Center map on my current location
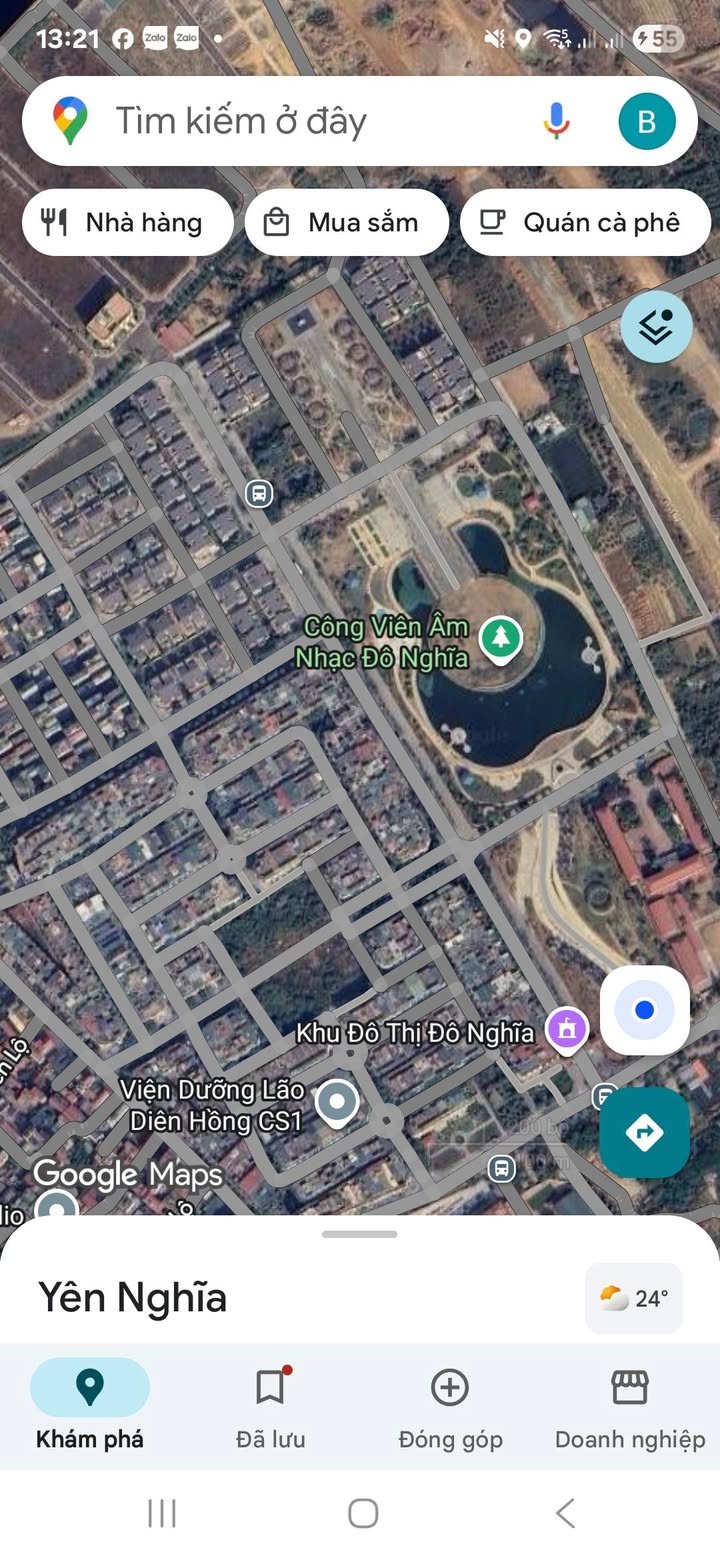The image size is (720, 1560). [645, 1010]
